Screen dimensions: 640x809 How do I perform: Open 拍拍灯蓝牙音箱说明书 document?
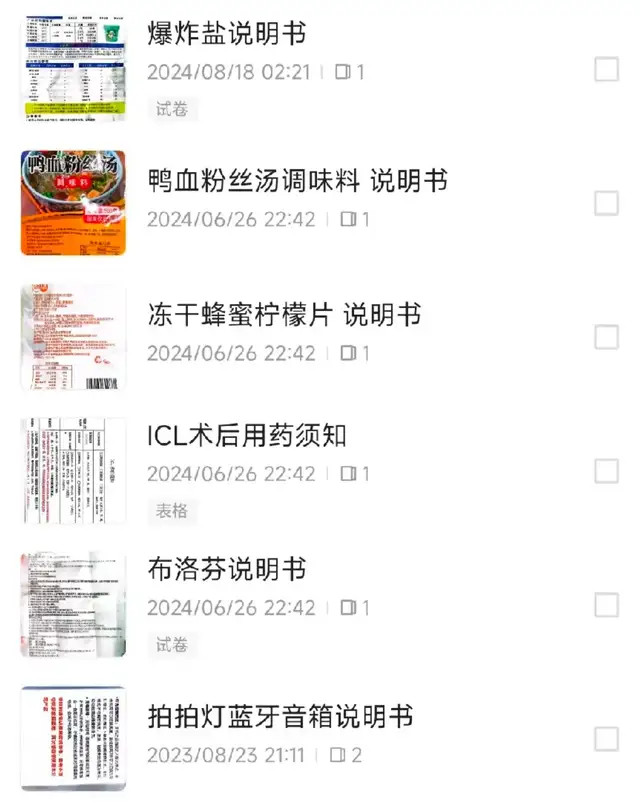click(280, 717)
